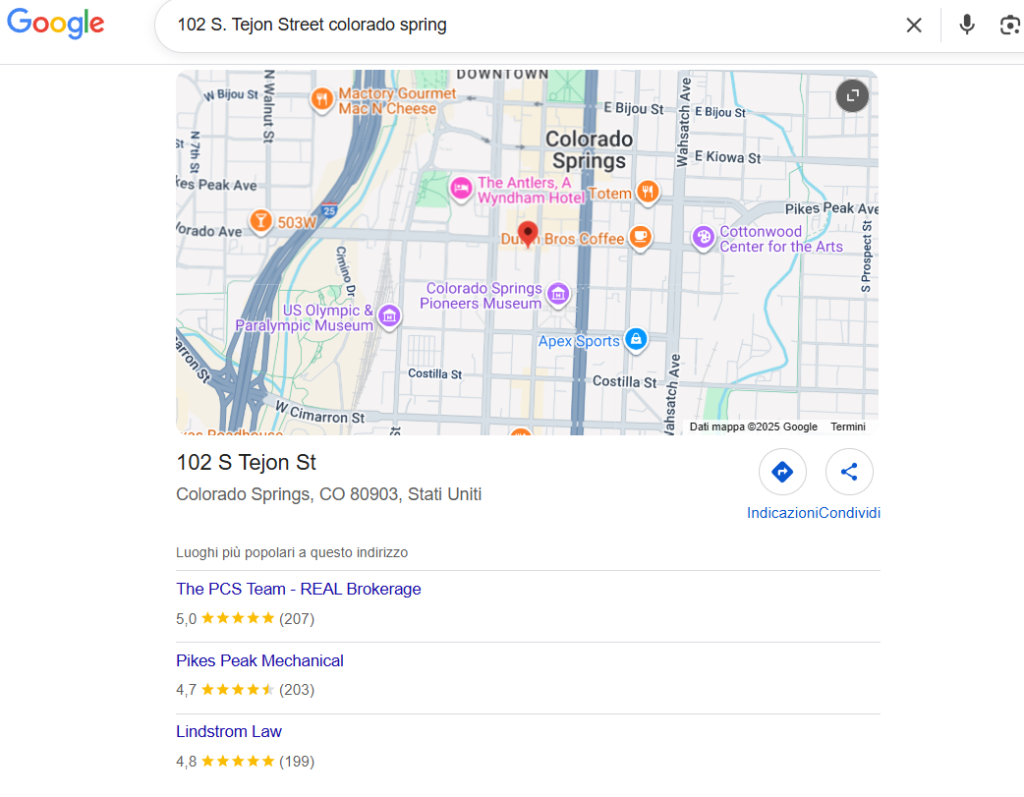This screenshot has width=1024, height=797.
Task: Select Cottonwood Center for the Arts marker
Action: (704, 238)
